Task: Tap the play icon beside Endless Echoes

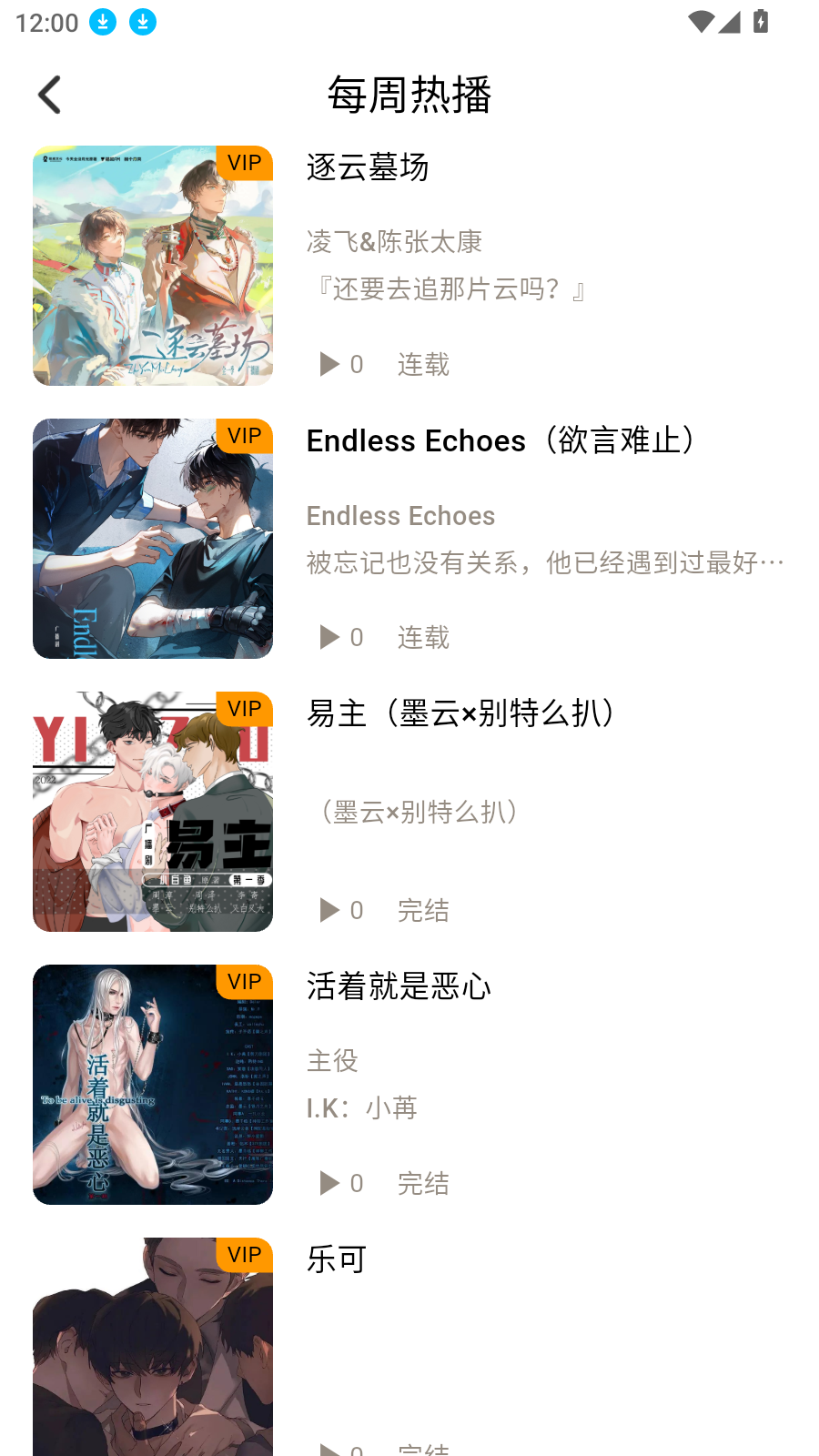Action: click(328, 637)
